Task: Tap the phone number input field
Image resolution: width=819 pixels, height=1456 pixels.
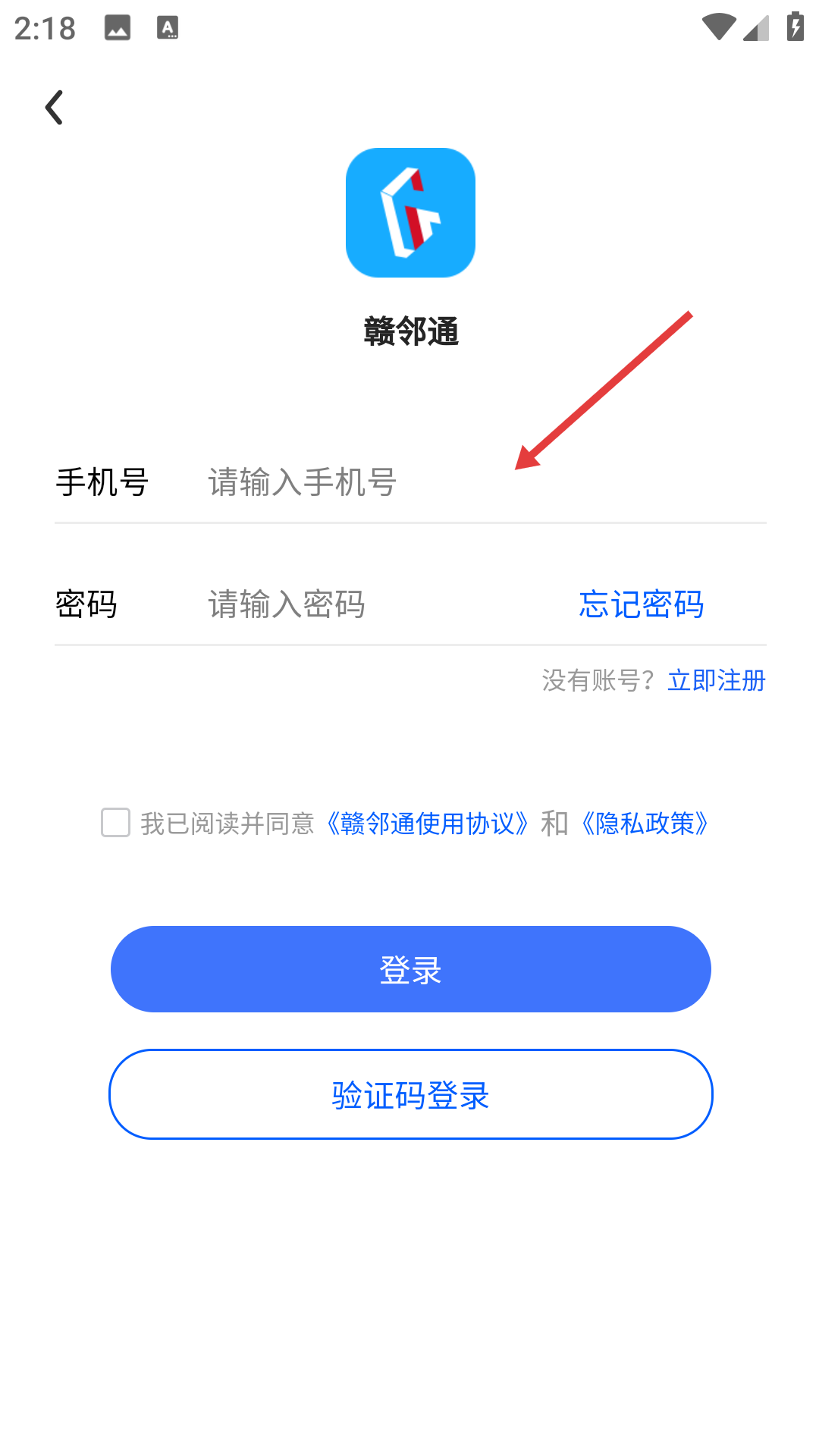Action: click(485, 482)
